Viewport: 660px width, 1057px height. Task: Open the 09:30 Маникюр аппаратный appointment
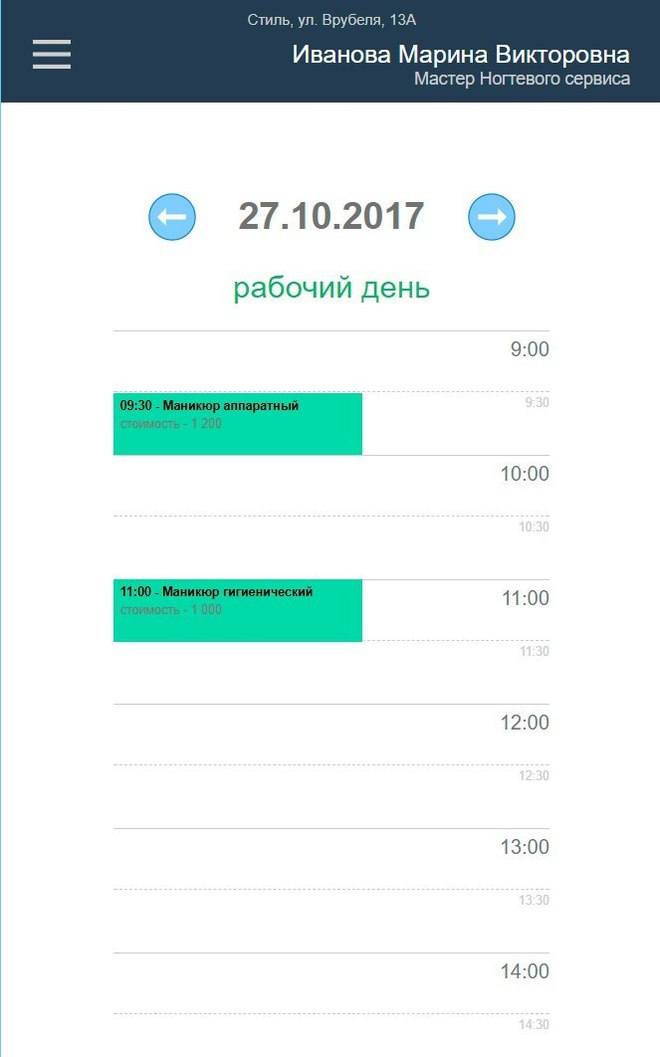pos(237,423)
